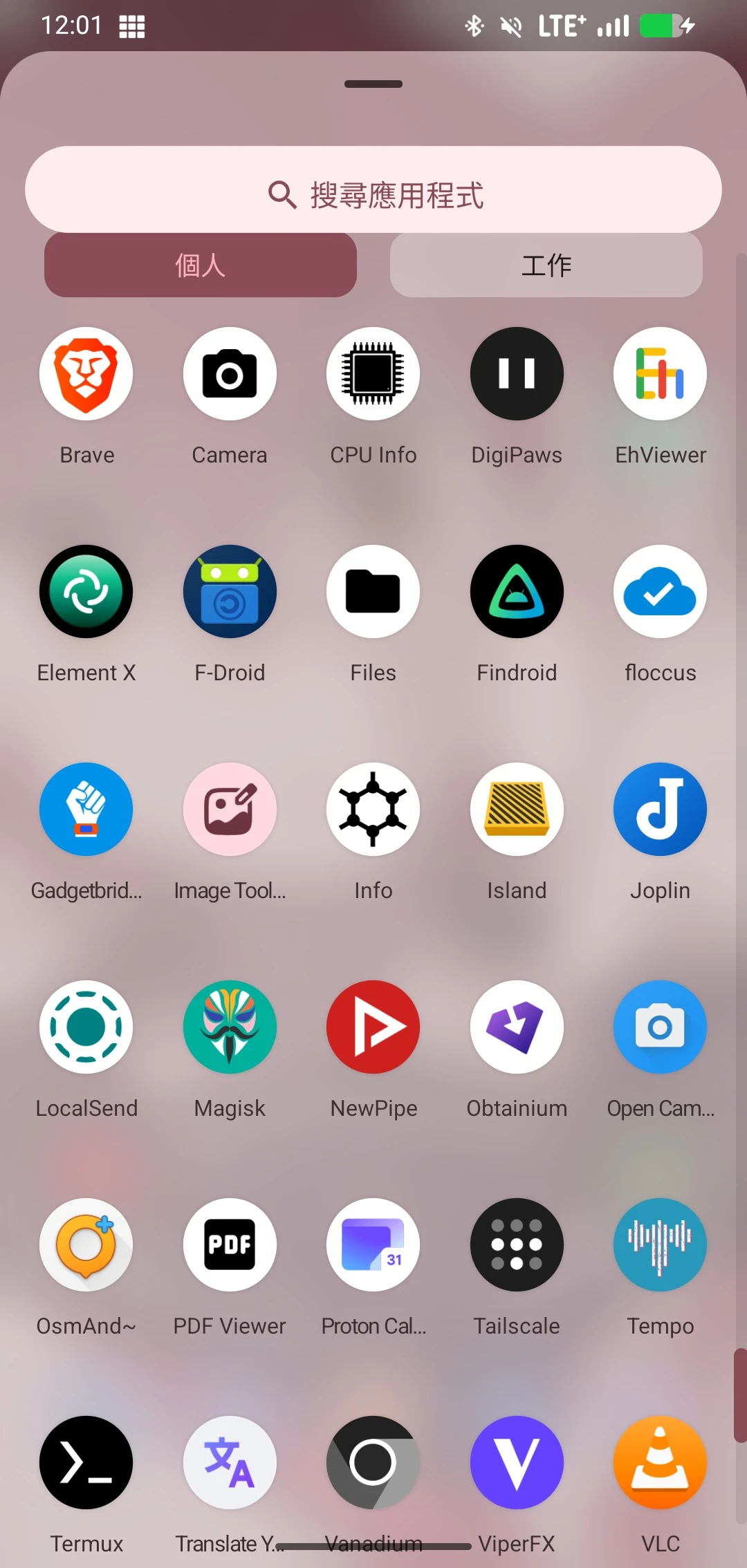This screenshot has width=747, height=1568.
Task: Launch Obtainium
Action: point(517,1027)
